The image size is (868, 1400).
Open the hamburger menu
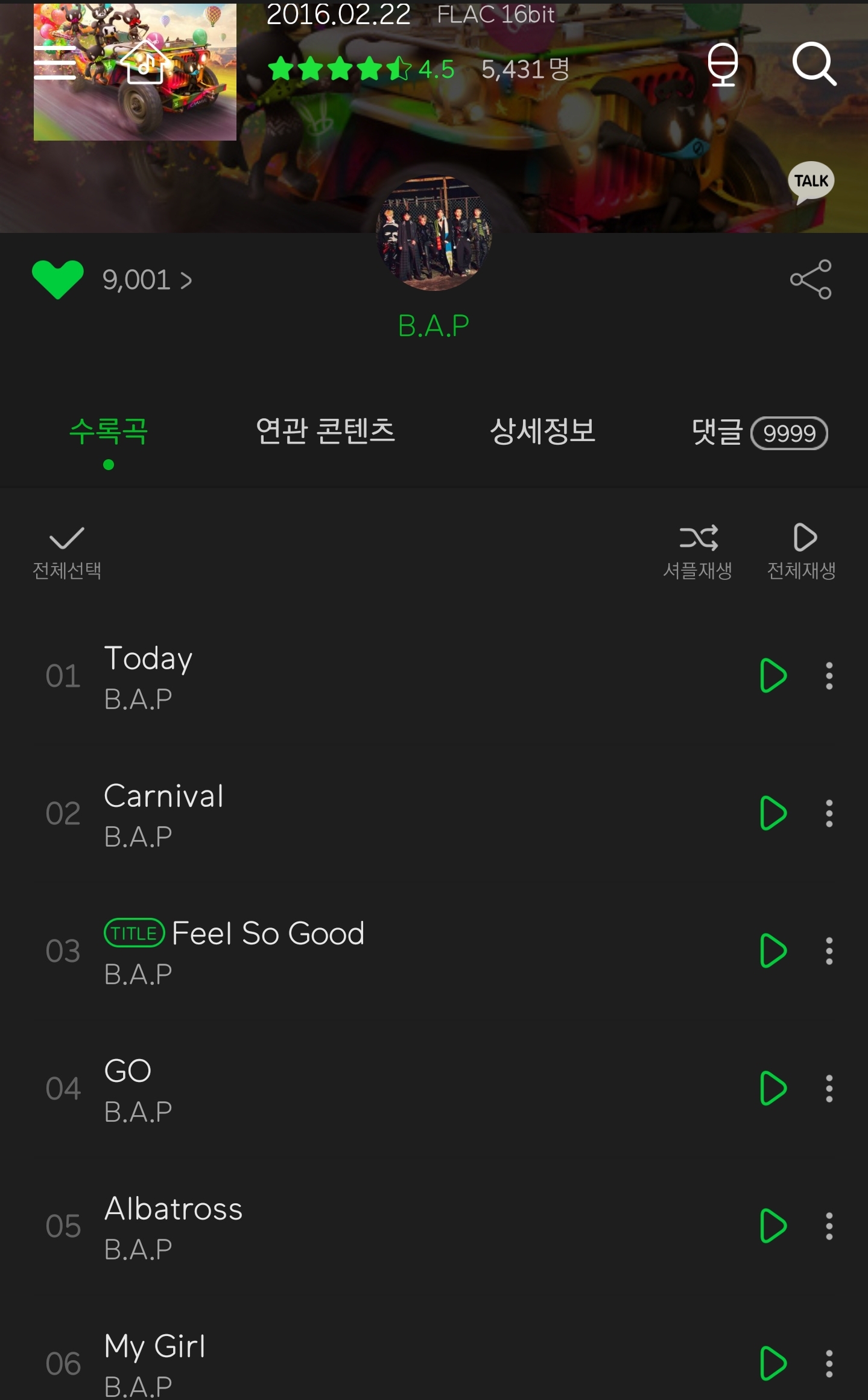click(54, 63)
